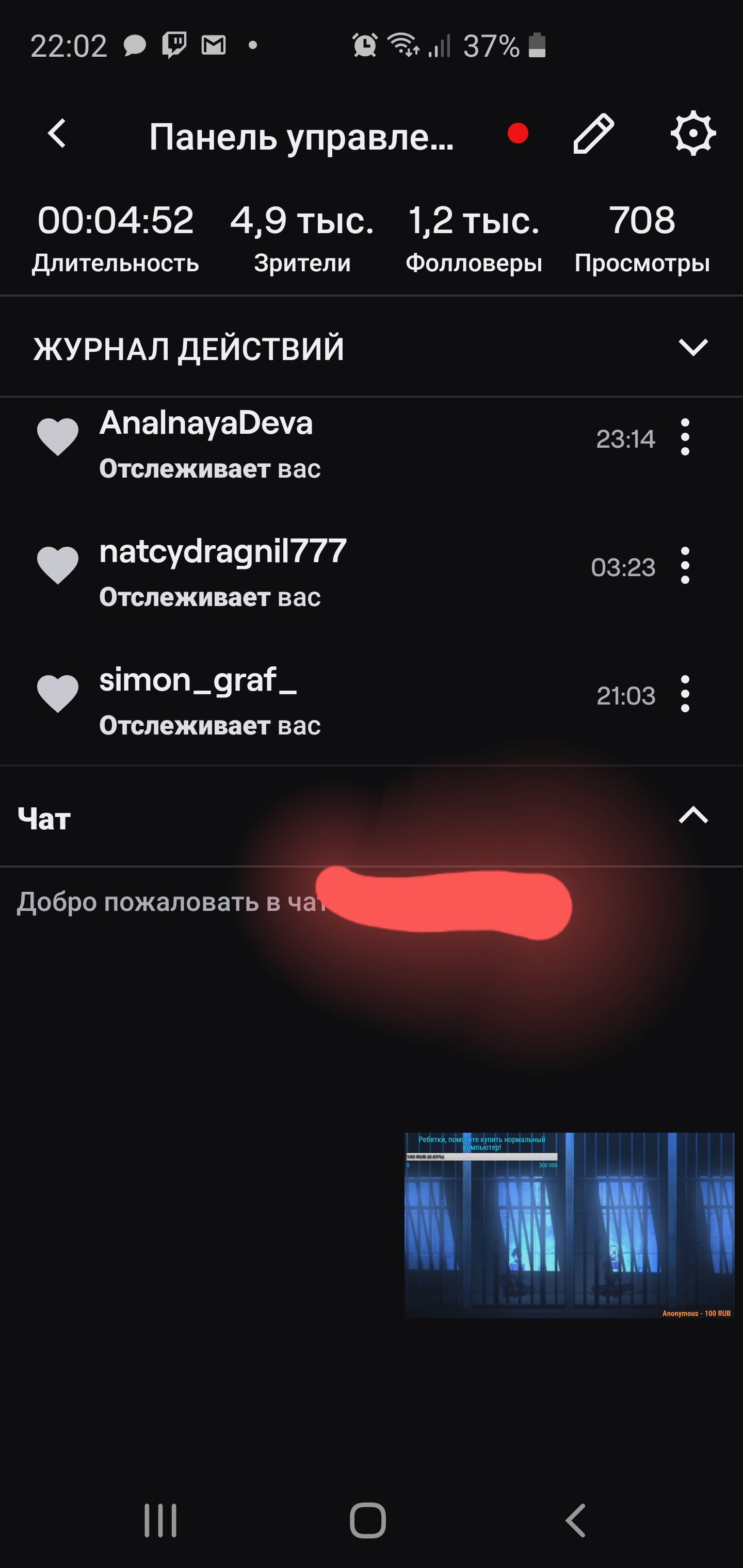Edit stream info with the pencil icon
The width and height of the screenshot is (743, 1568).
click(x=593, y=134)
